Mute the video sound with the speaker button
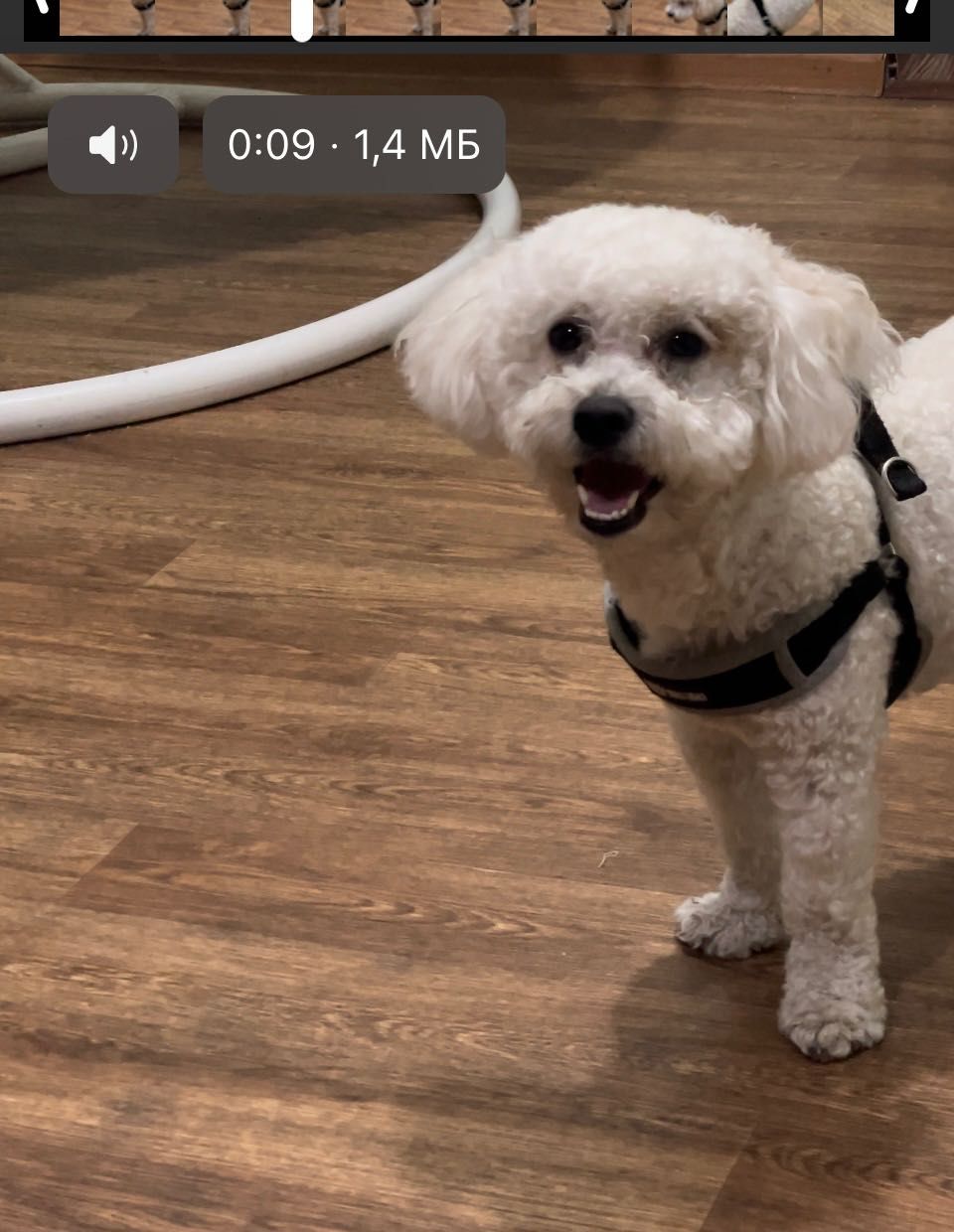This screenshot has width=954, height=1232. coord(113,145)
